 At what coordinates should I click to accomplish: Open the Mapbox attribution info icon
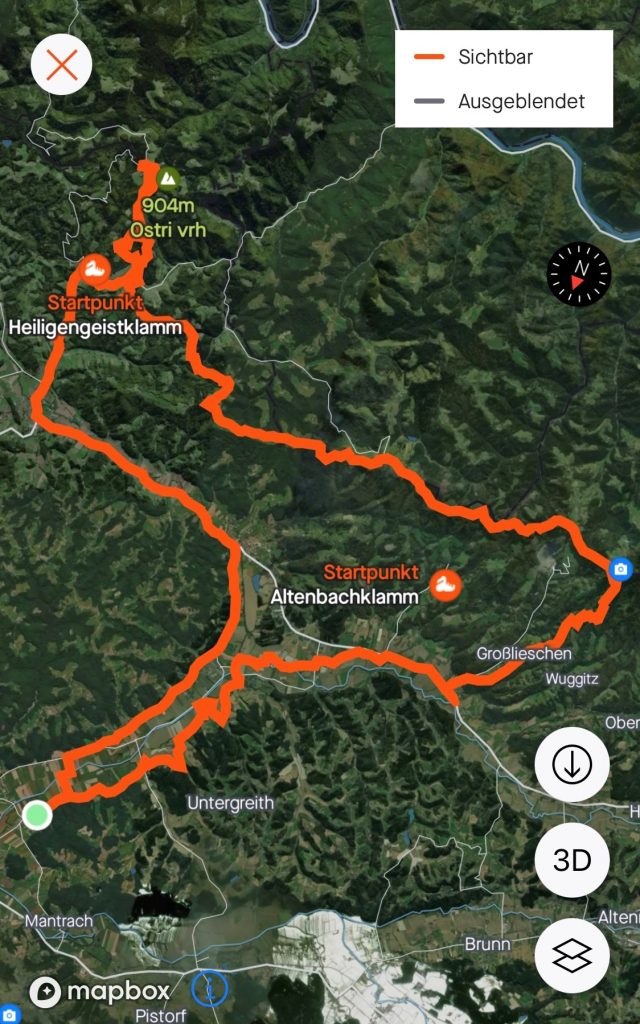tap(210, 988)
